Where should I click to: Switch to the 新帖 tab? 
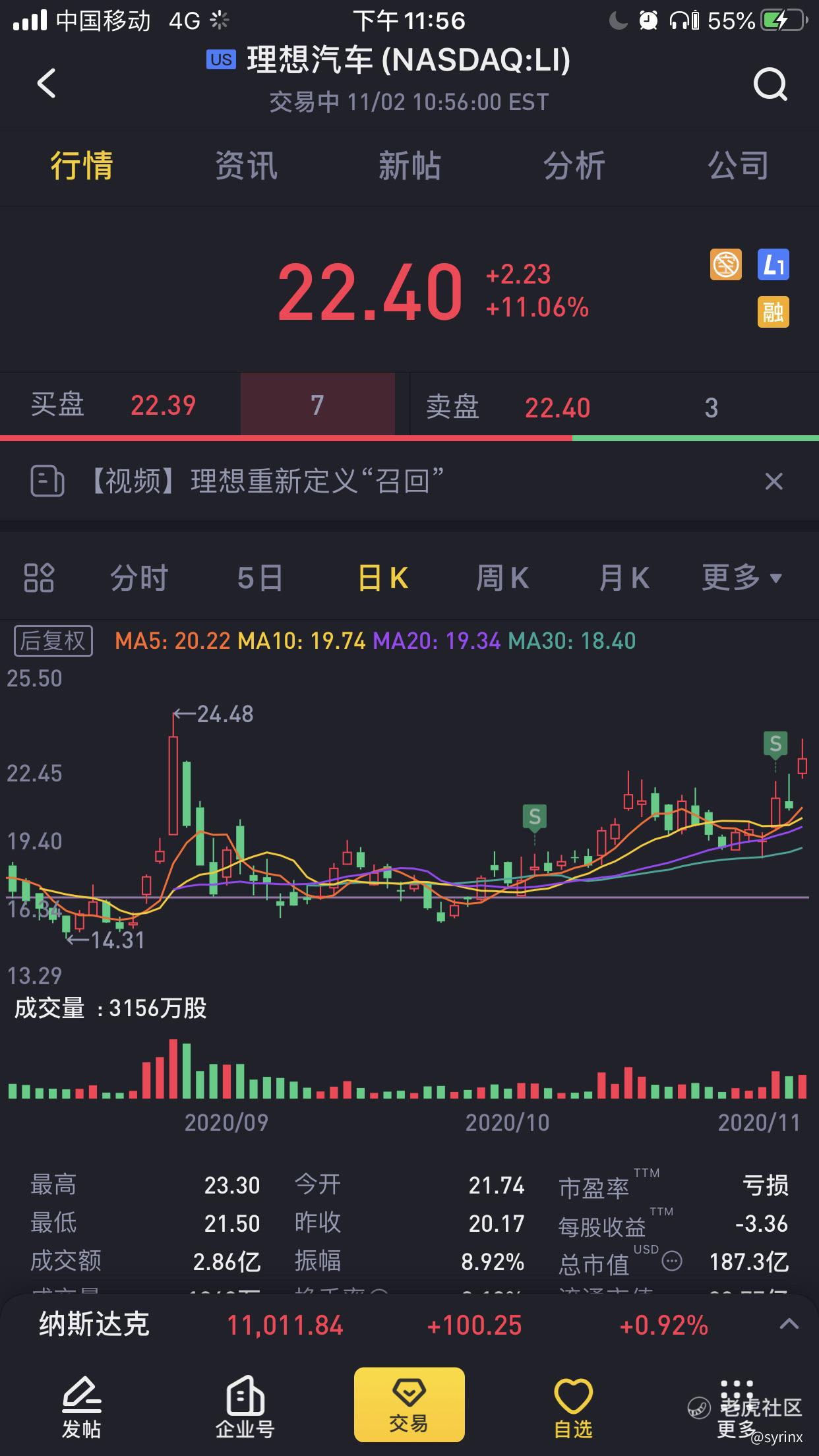[409, 166]
